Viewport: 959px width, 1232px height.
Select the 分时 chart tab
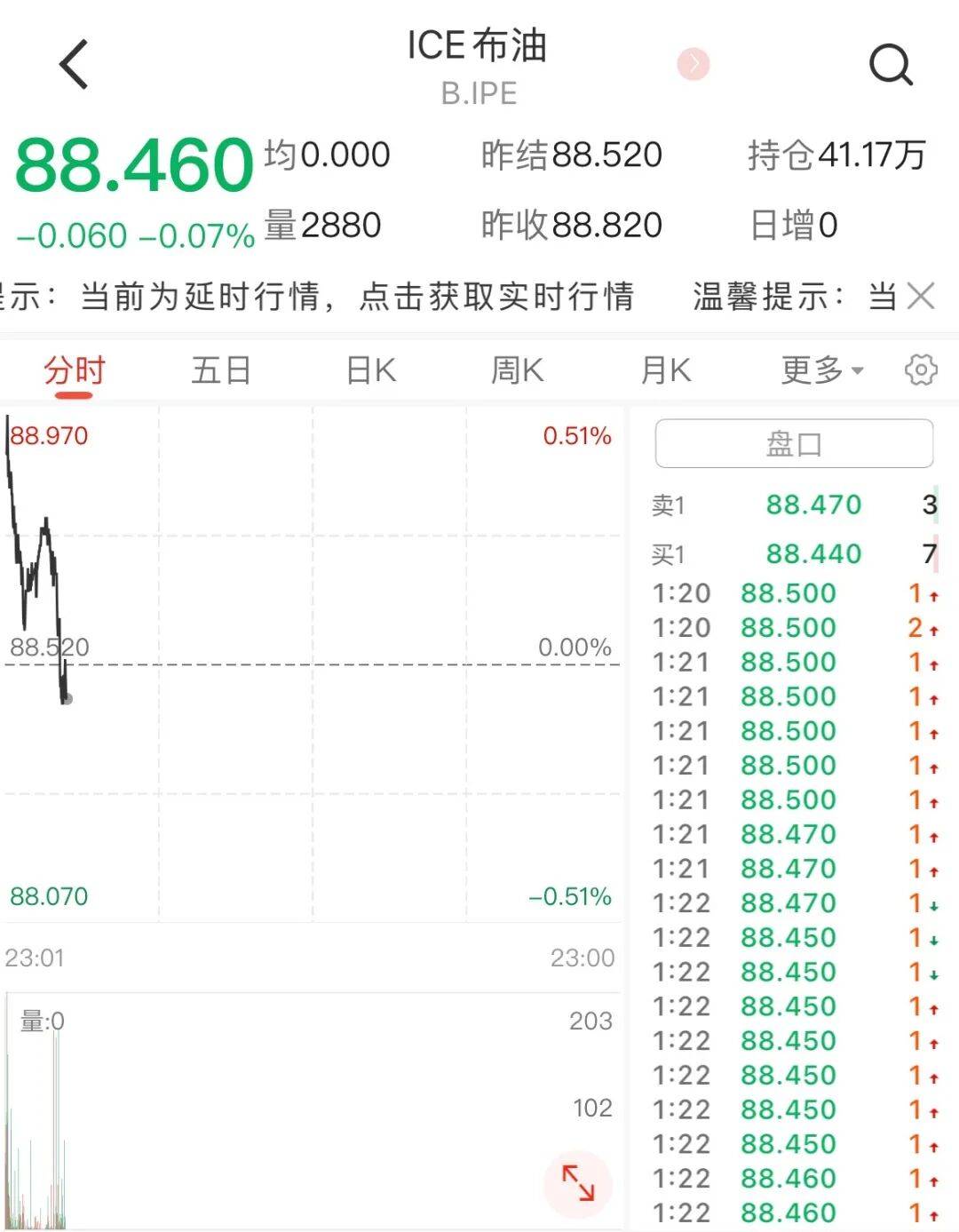point(75,370)
